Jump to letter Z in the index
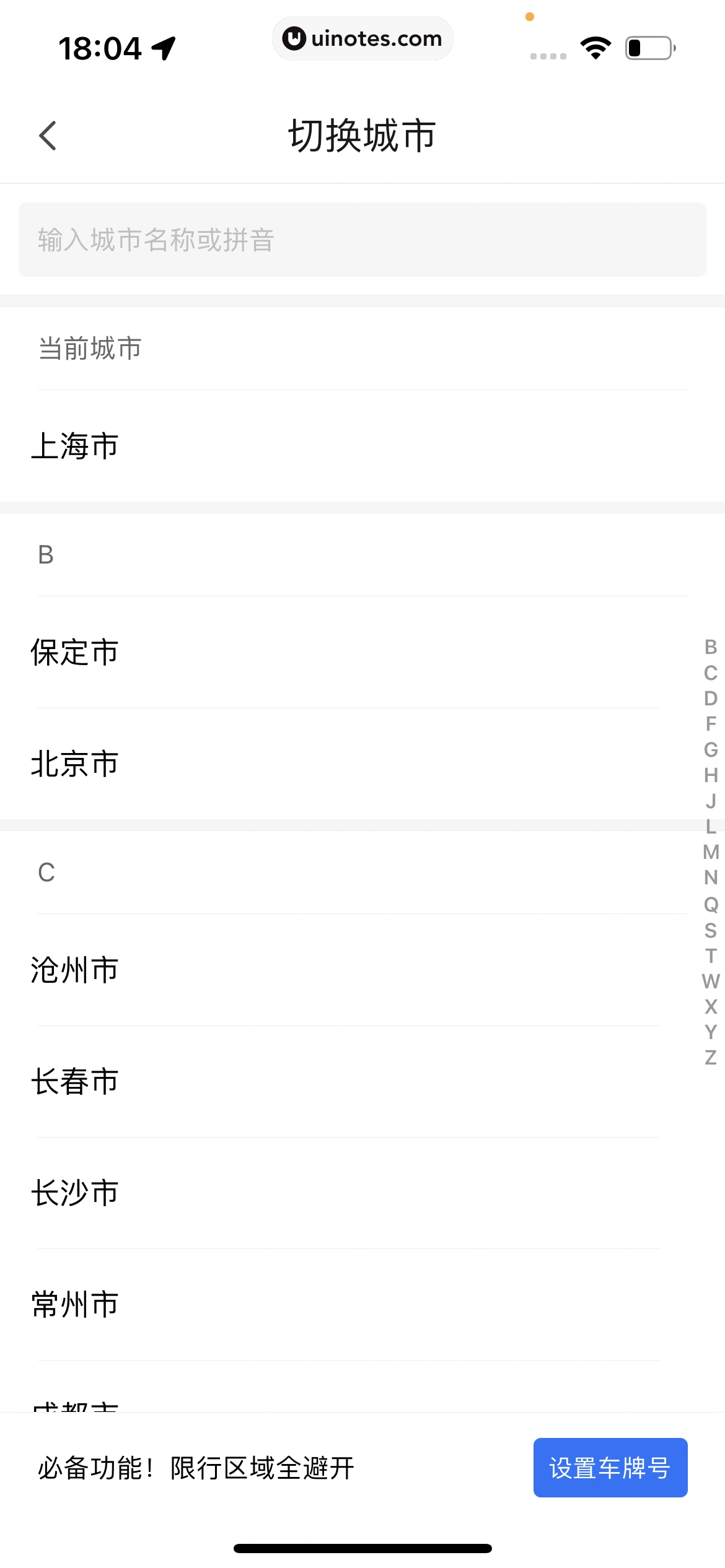 [x=711, y=1058]
